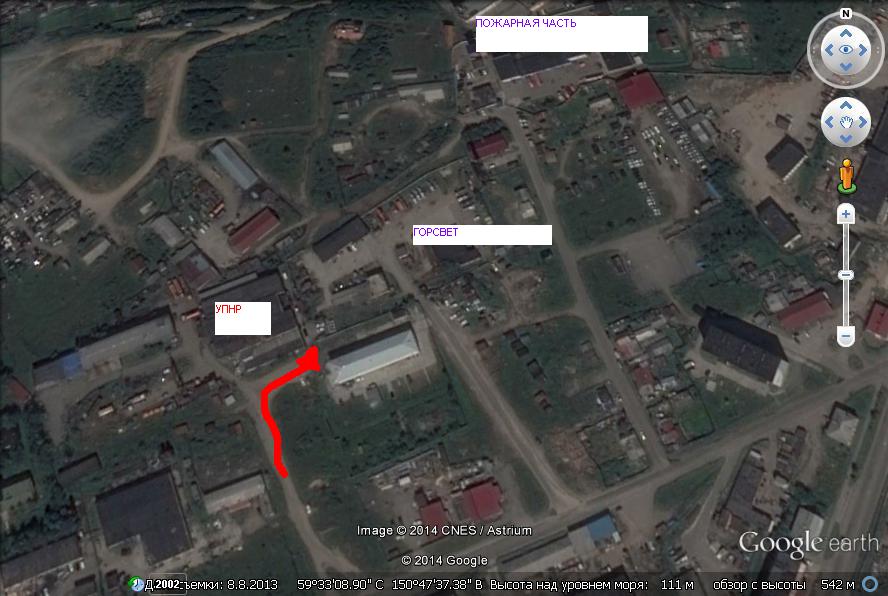Select the orange Street View pegman
This screenshot has width=888, height=596.
click(x=846, y=175)
